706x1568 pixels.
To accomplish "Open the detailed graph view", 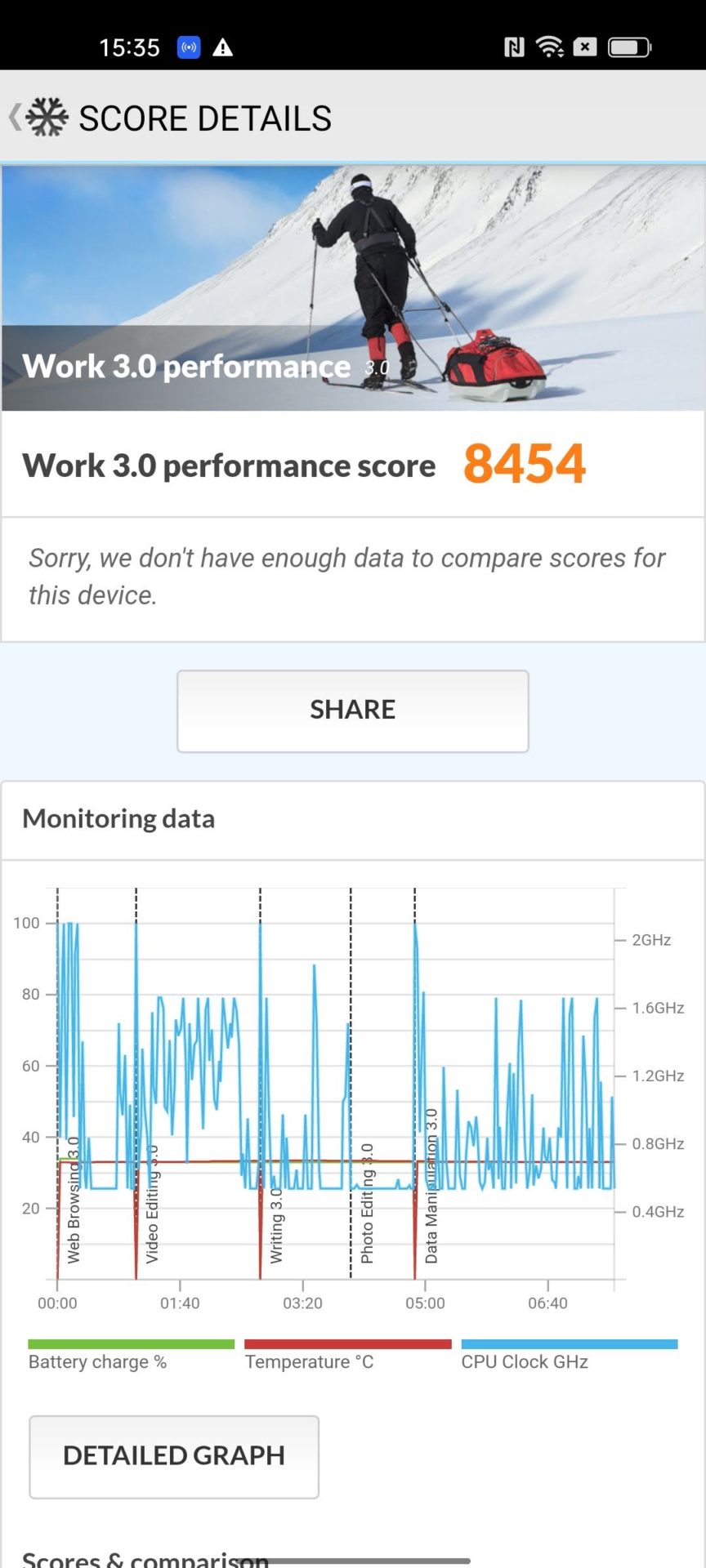I will pos(173,1456).
